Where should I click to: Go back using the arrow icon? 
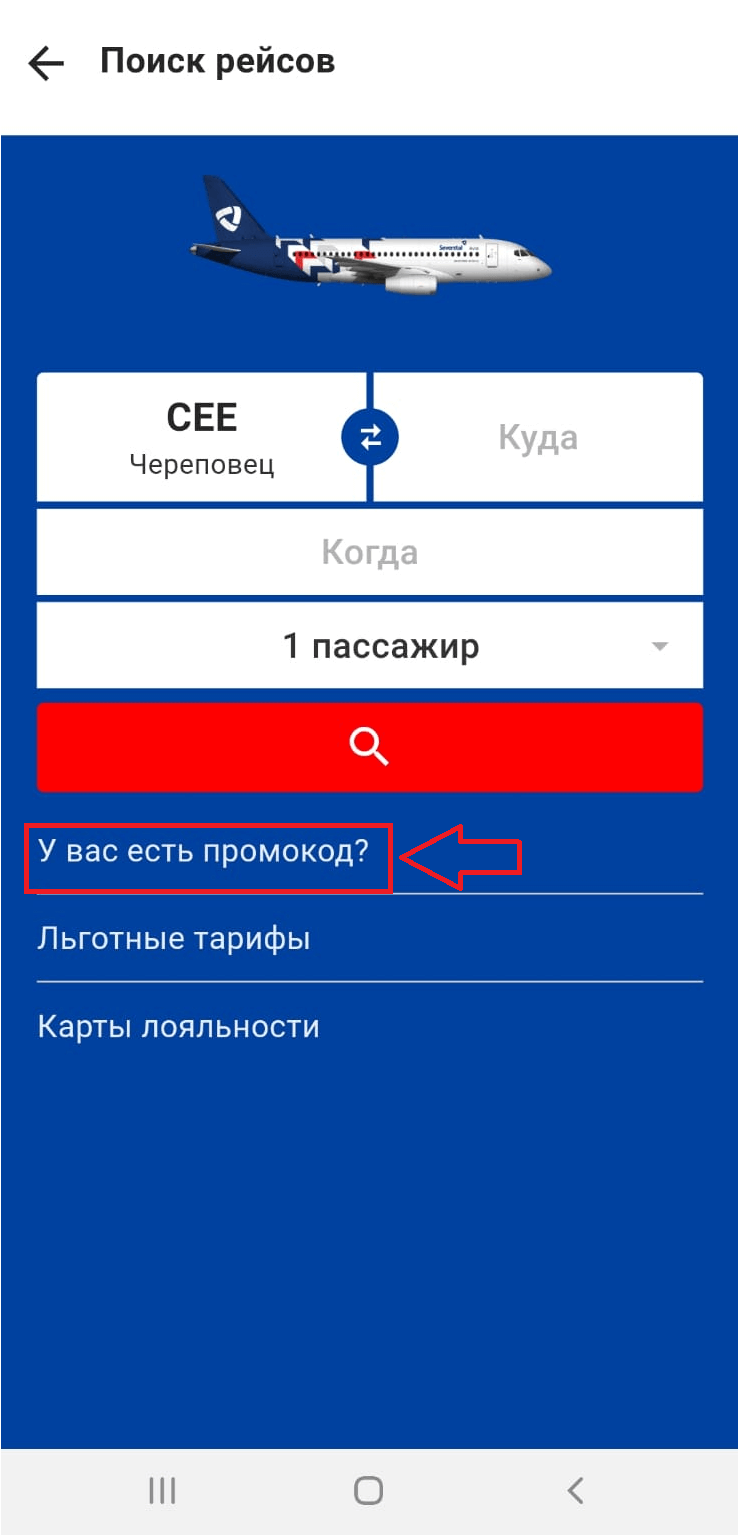(46, 64)
